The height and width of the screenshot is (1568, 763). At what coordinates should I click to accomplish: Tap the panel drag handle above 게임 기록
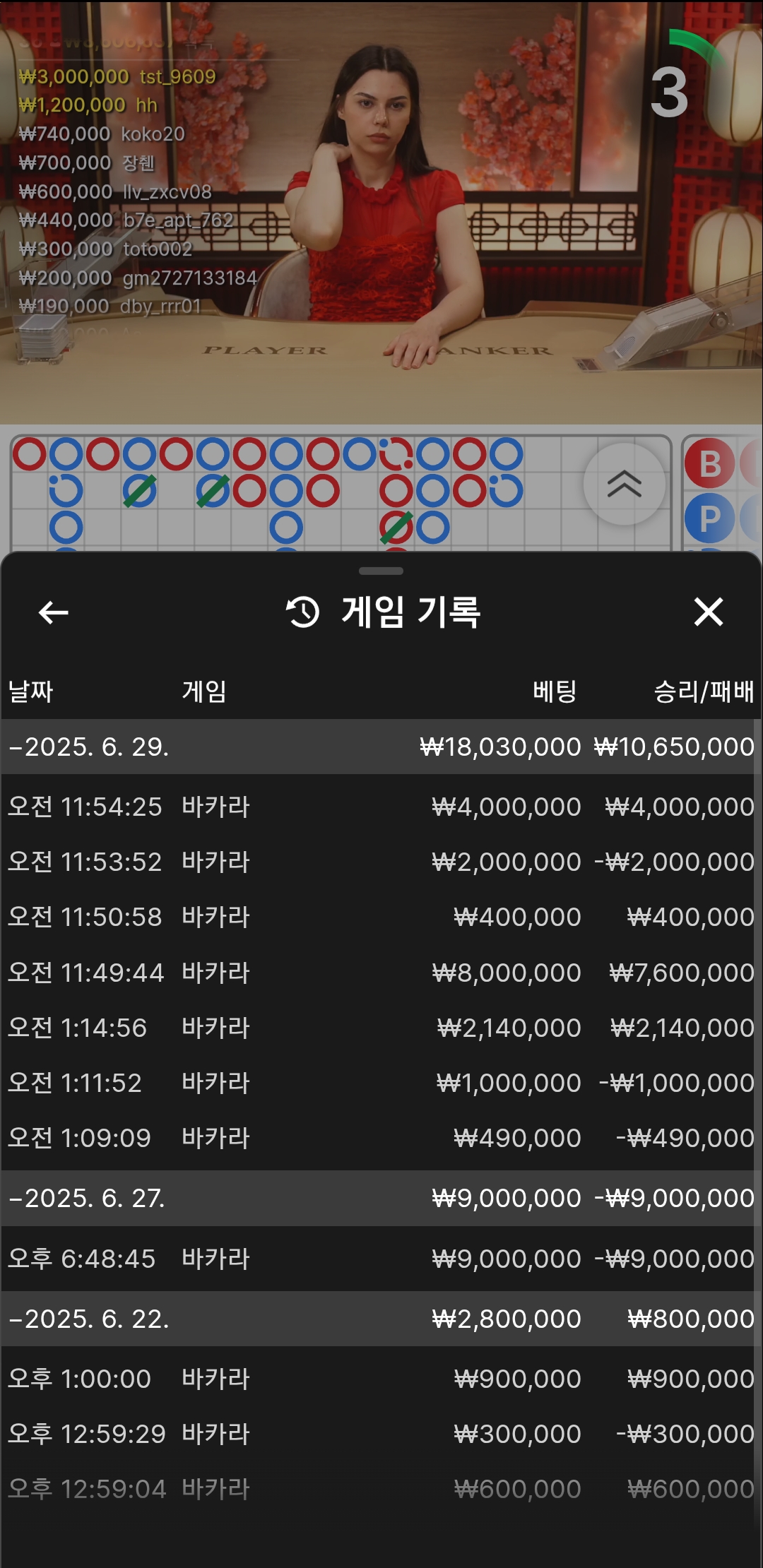381,571
